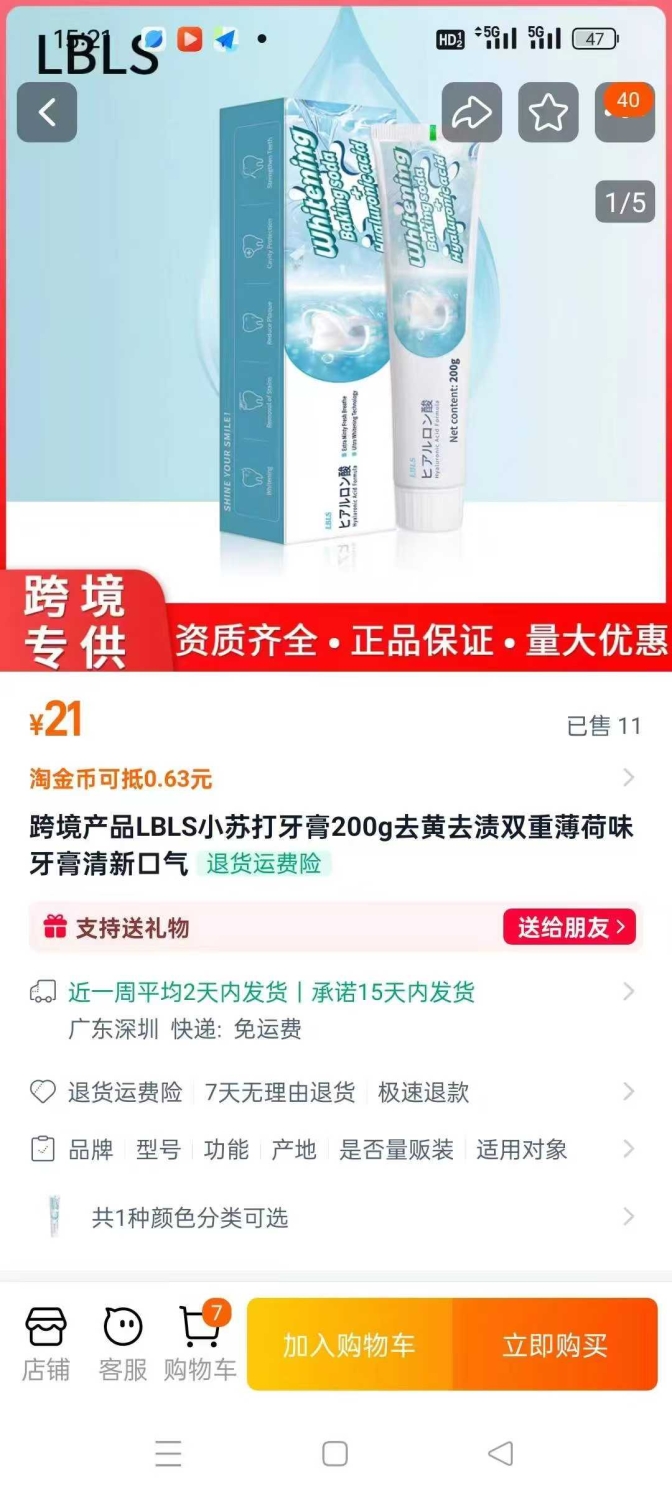Open the more menu with 40 badge
This screenshot has height=1500, width=672.
point(624,112)
